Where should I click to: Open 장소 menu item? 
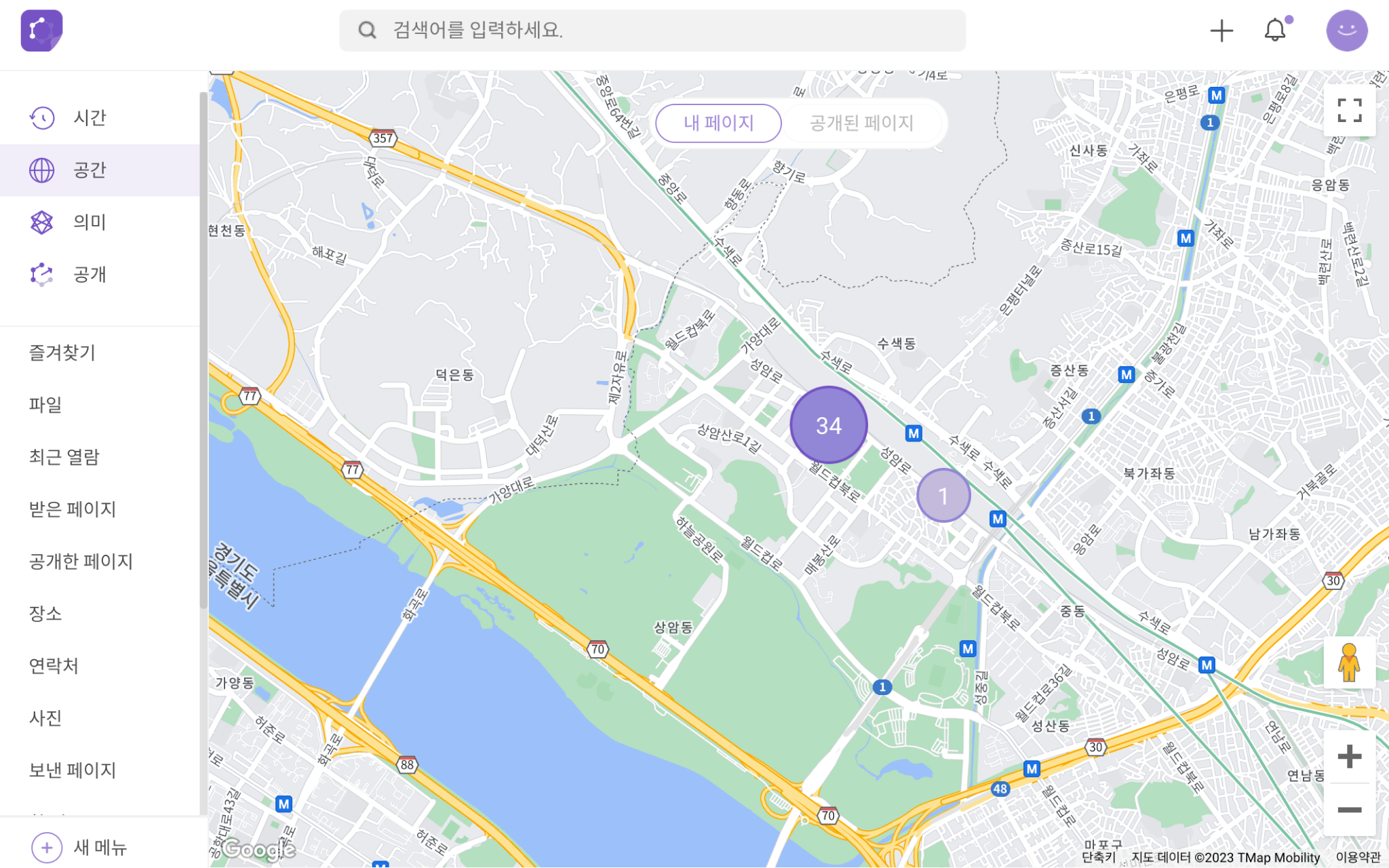pos(45,614)
